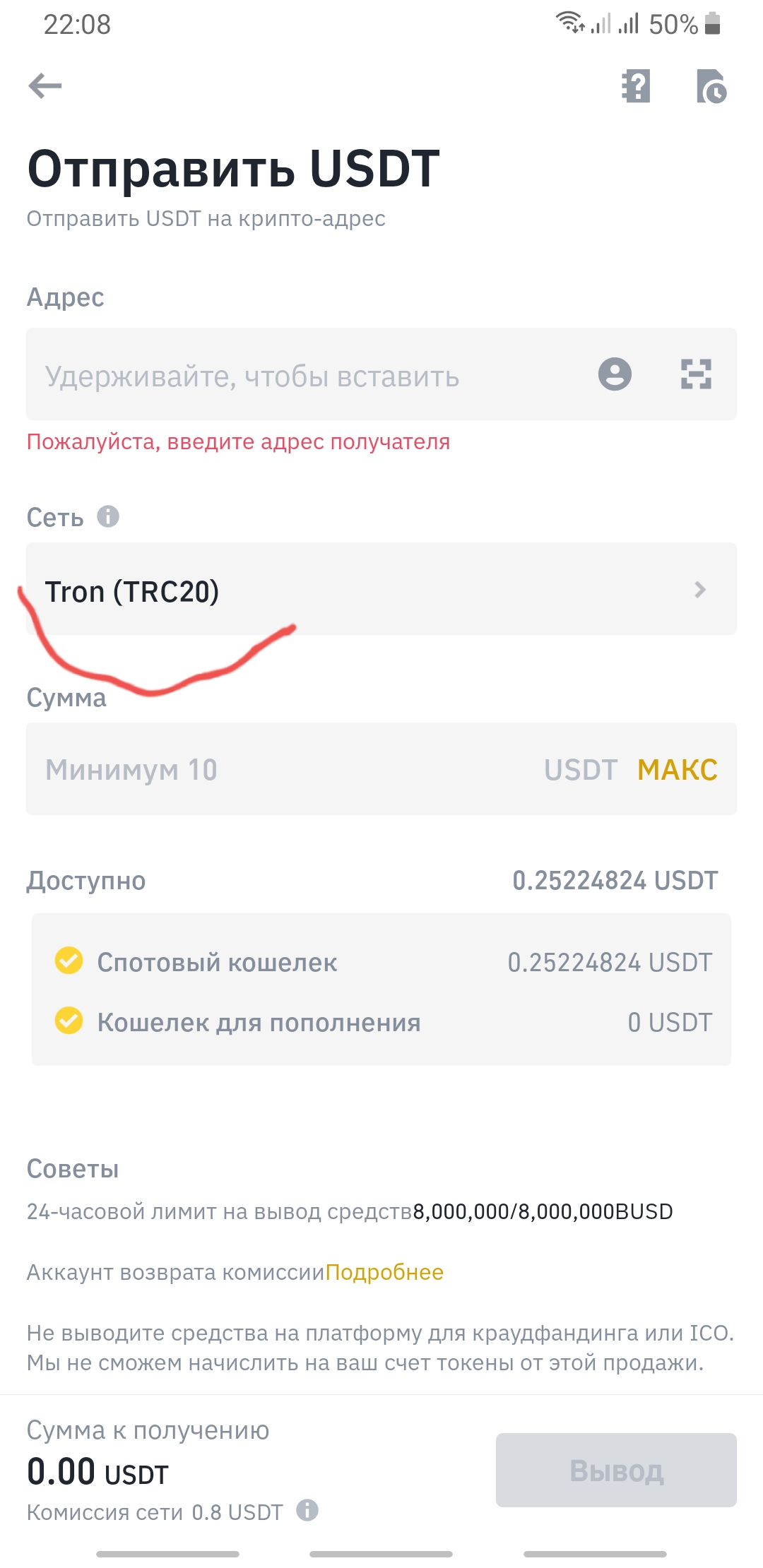Screen dimensions: 763x1568
Task: Change the Tron (TRC20) network
Action: 381,590
